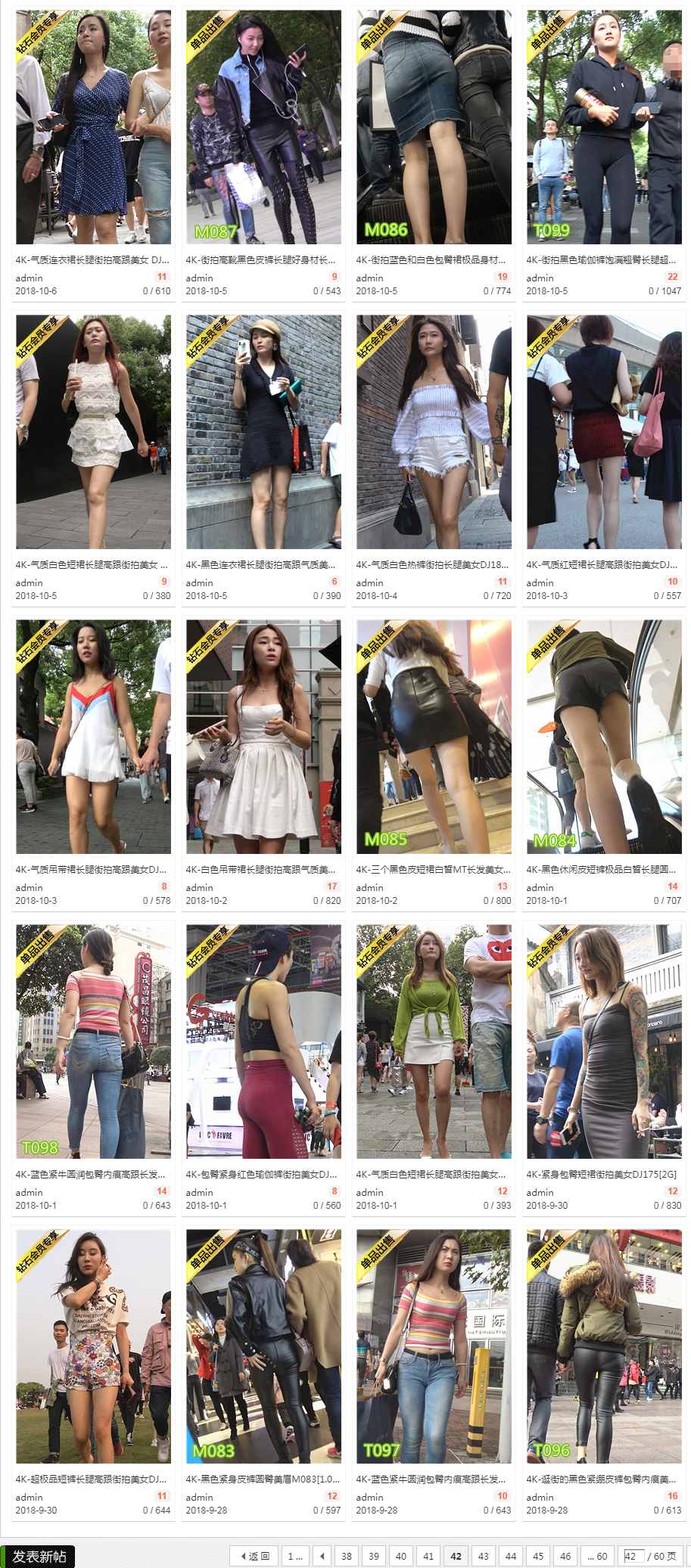Open the thread tile marked T098
Screen dimensions: 691x1568
pyautogui.click(x=93, y=1042)
